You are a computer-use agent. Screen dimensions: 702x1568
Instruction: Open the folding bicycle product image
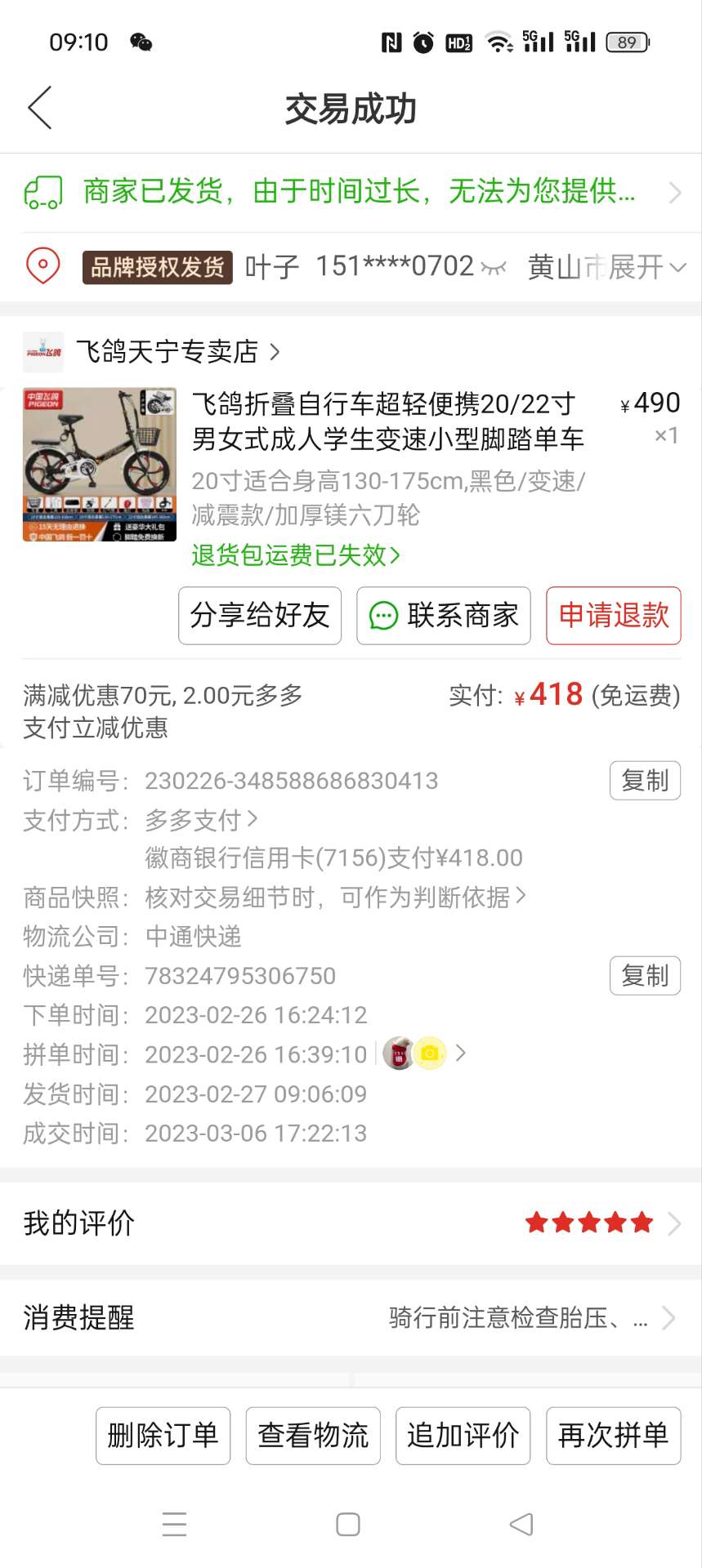coord(100,464)
